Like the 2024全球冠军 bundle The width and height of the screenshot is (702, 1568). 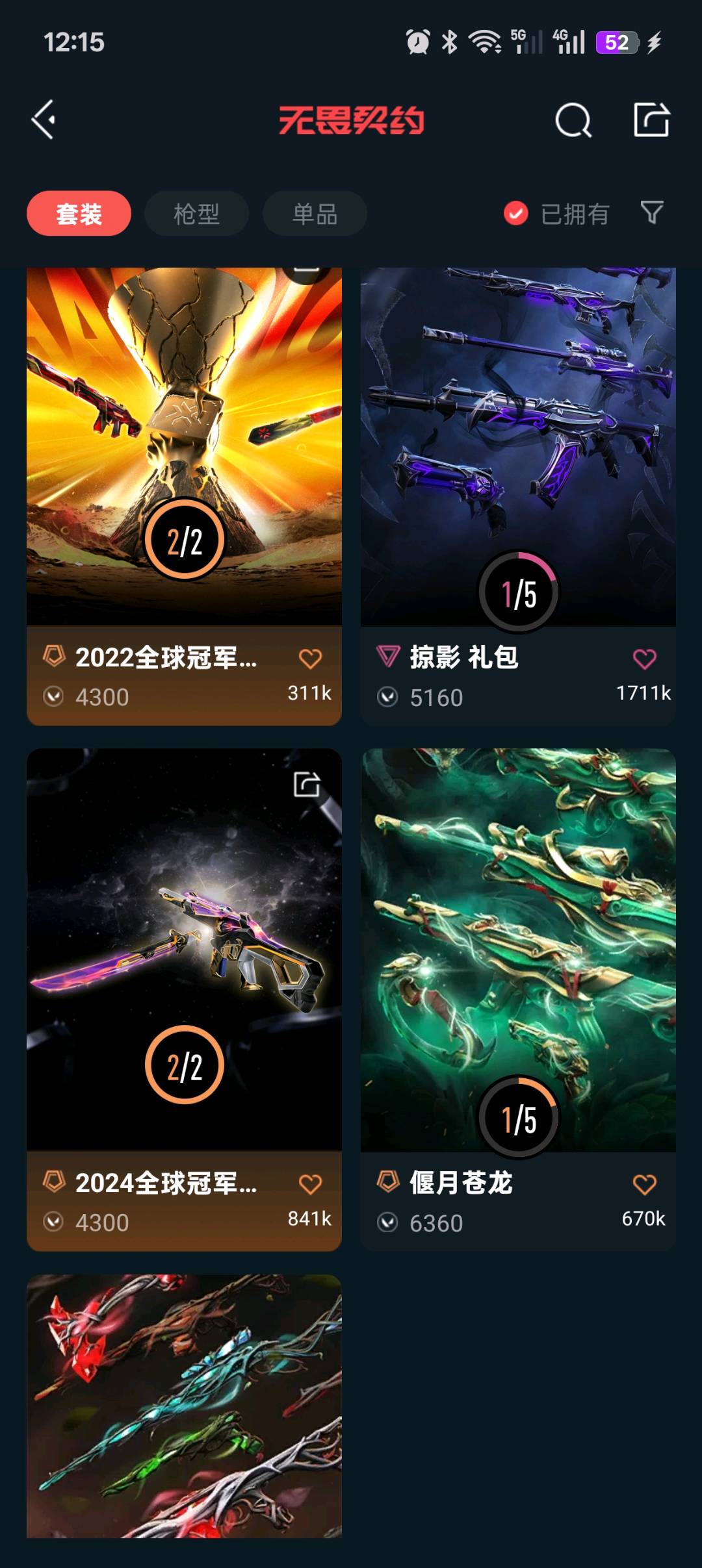coord(310,1184)
